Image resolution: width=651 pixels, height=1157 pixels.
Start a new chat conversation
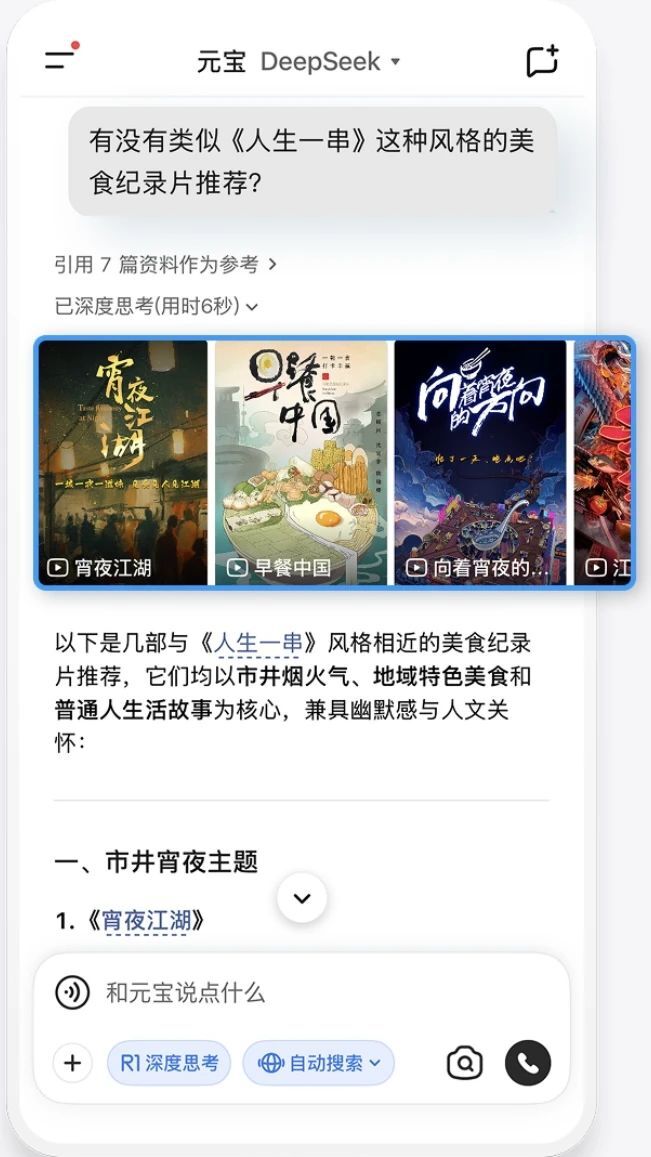click(x=542, y=61)
